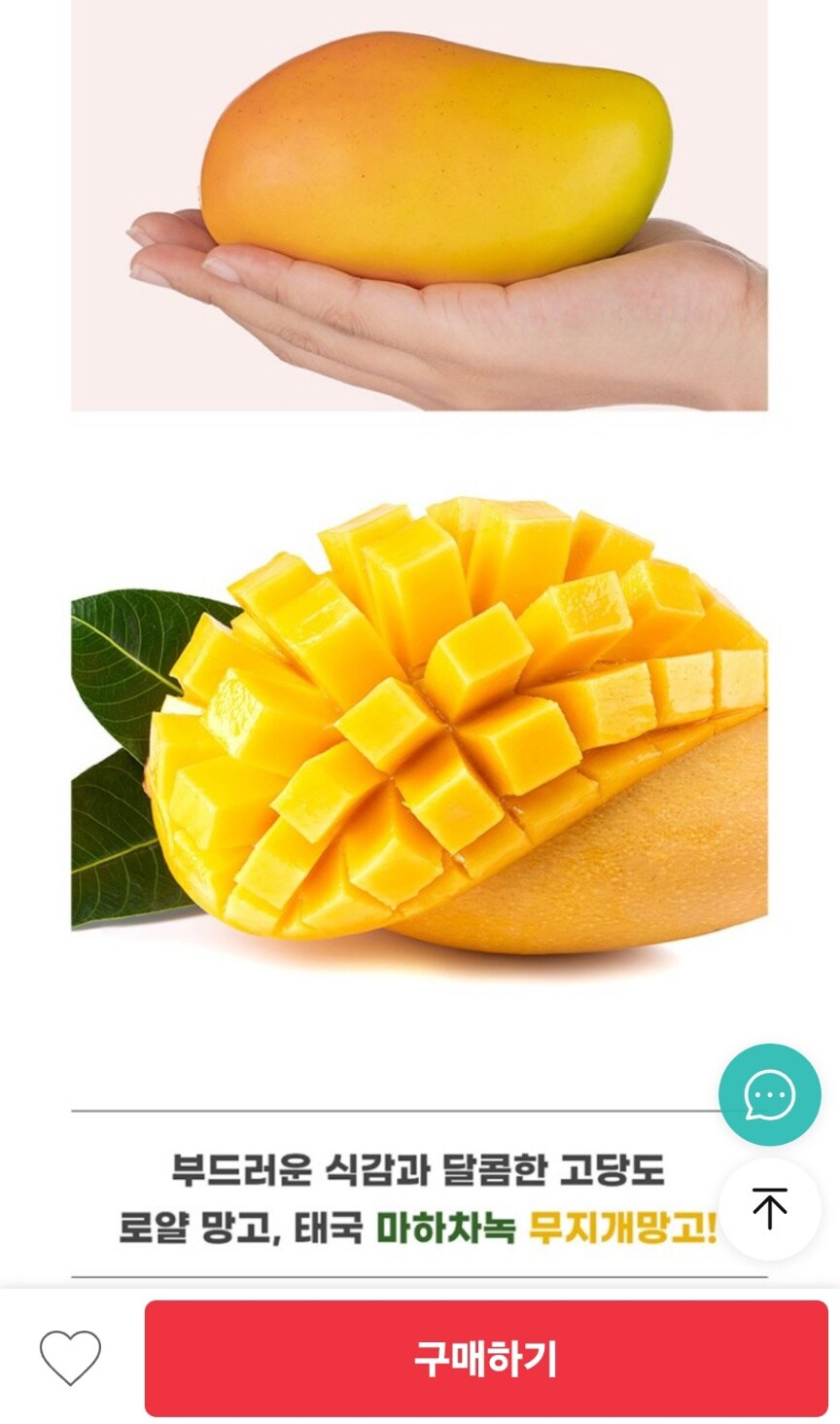
Task: Open the chat inquiry bubble
Action: (769, 1094)
